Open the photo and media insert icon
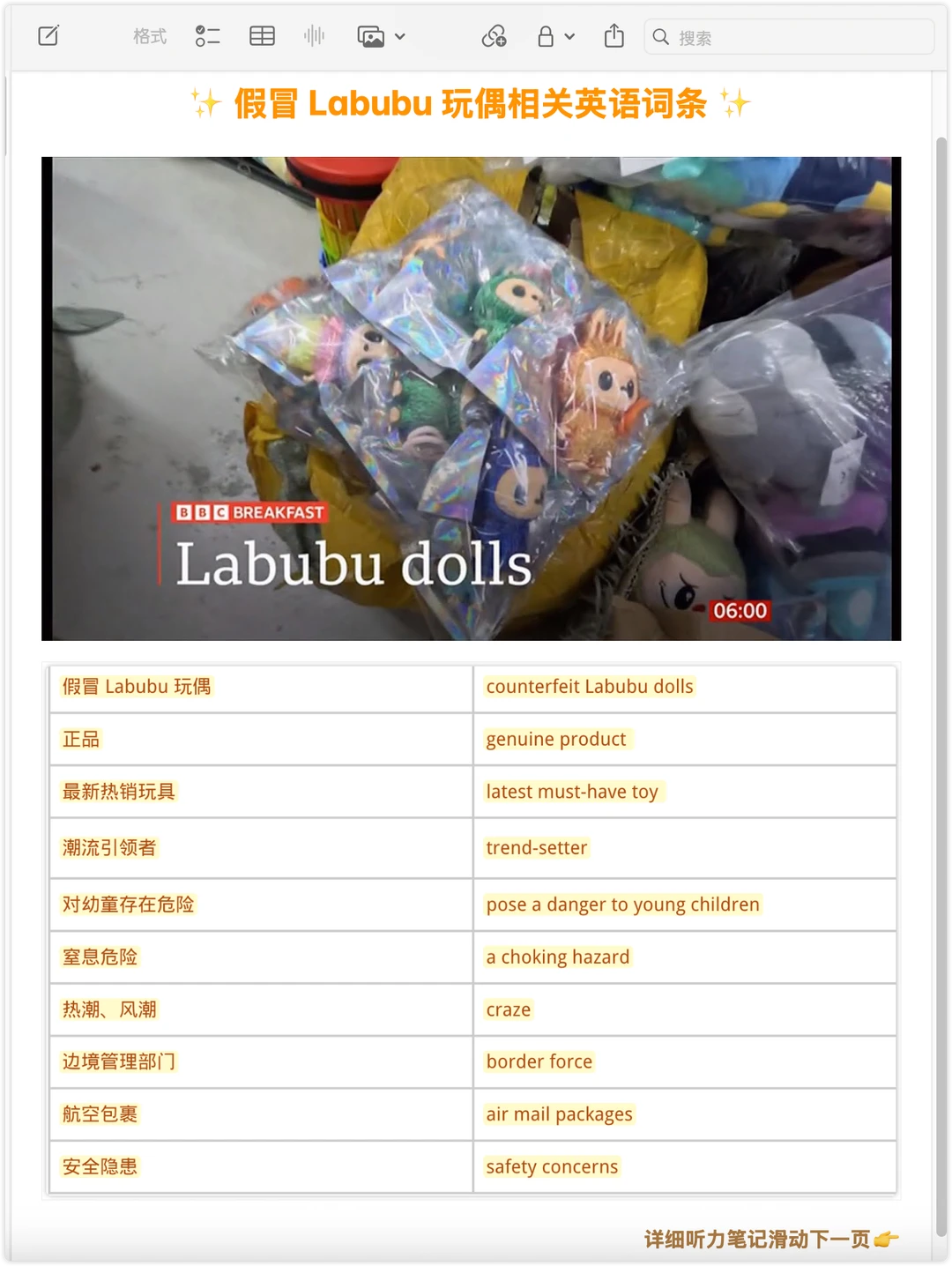 click(x=372, y=36)
